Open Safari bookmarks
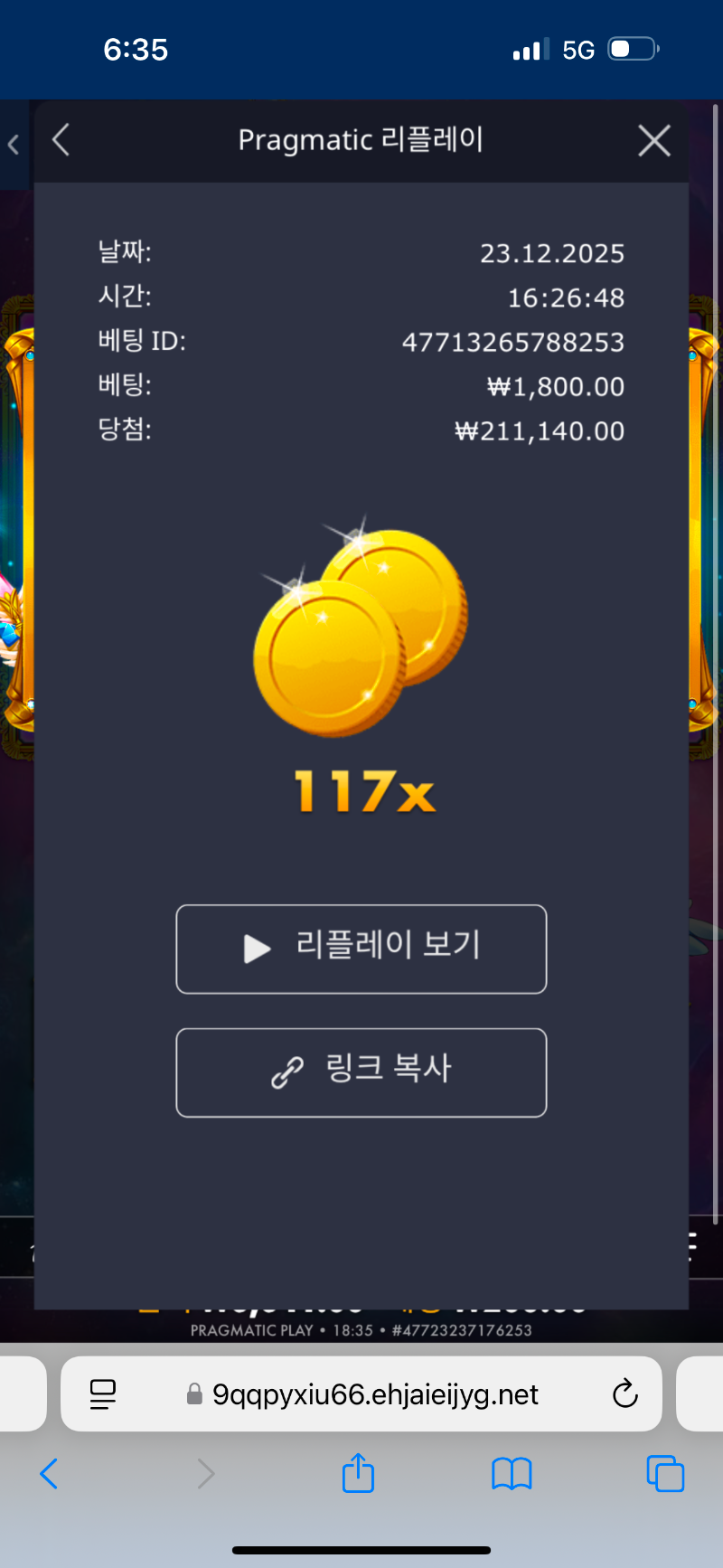Screen dimensions: 723x1568 tap(512, 1474)
